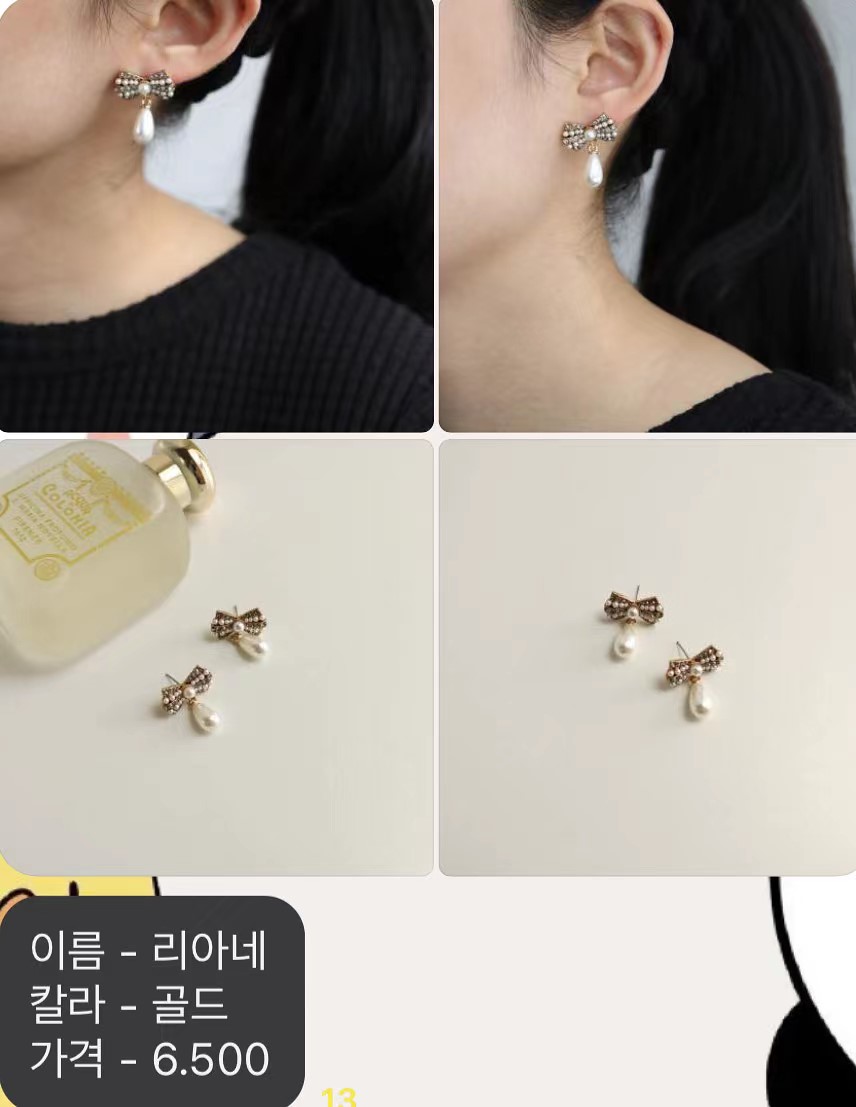View the earrings photo with the perfume bottle
856x1107 pixels.
(216, 657)
